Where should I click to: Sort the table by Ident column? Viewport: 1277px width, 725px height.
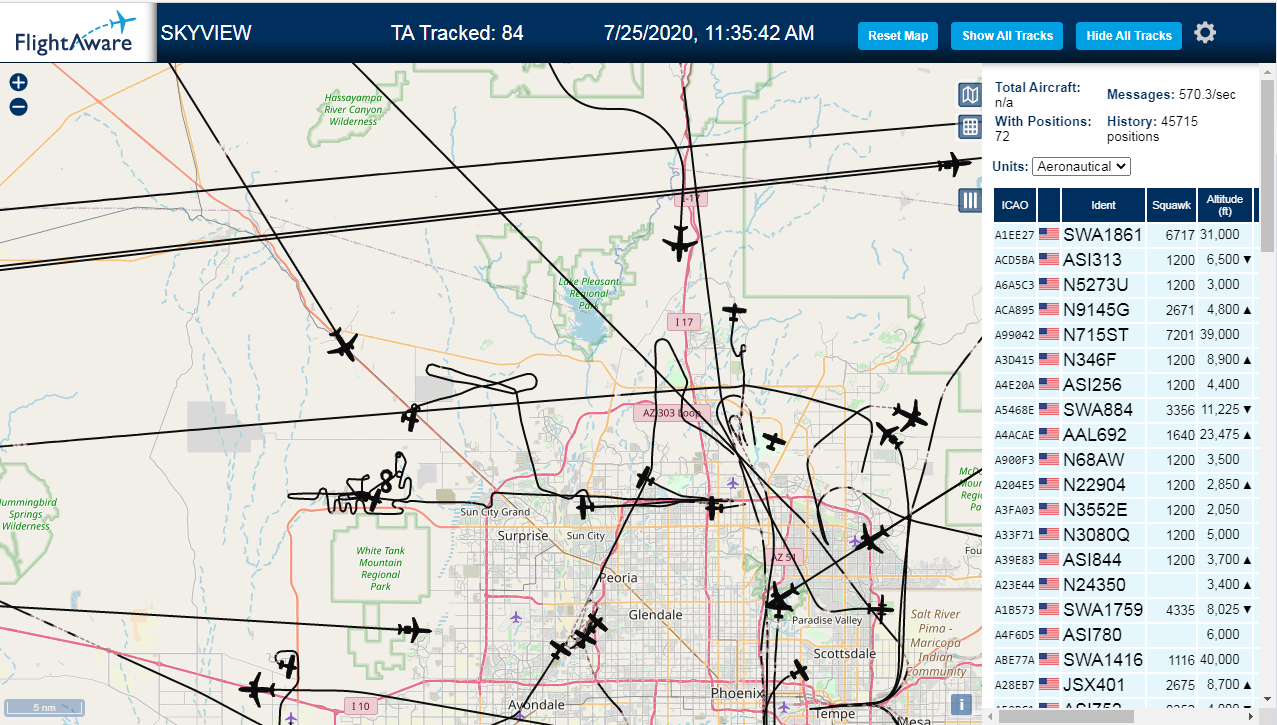[x=1103, y=205]
